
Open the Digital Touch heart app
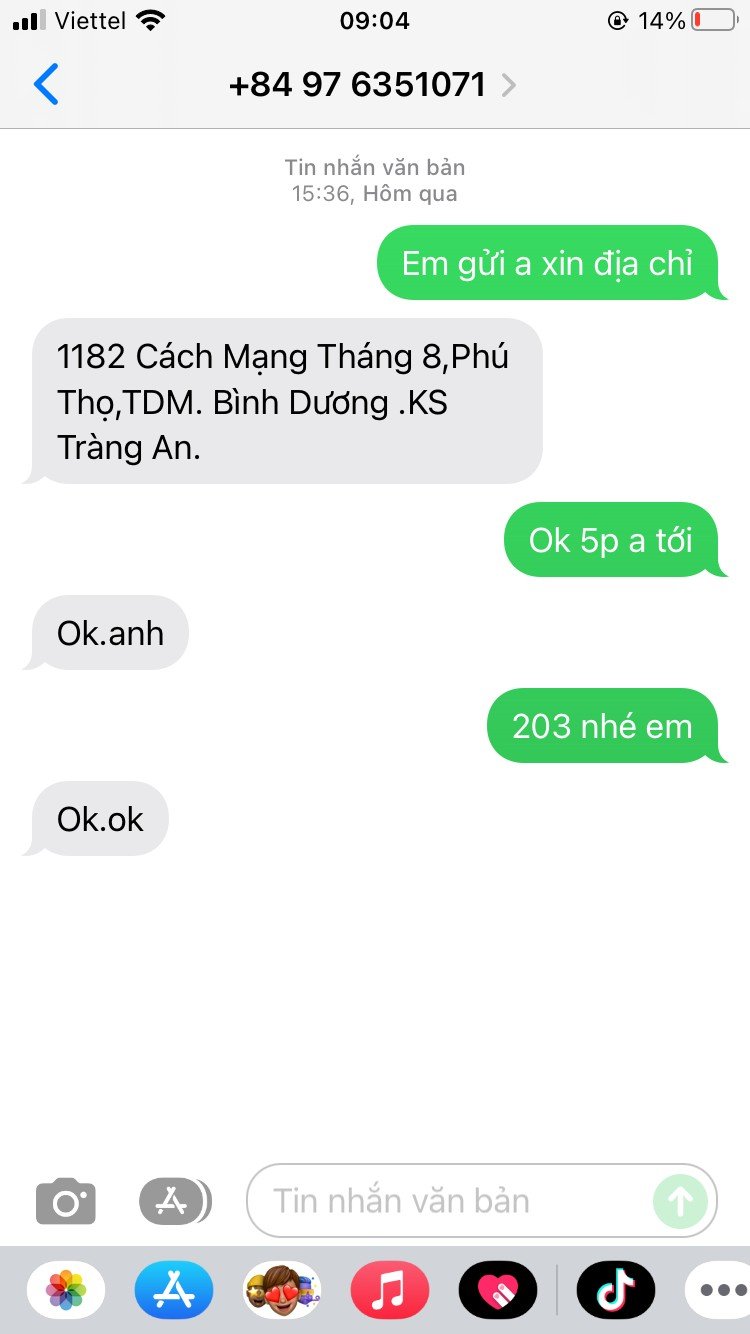[x=497, y=1290]
